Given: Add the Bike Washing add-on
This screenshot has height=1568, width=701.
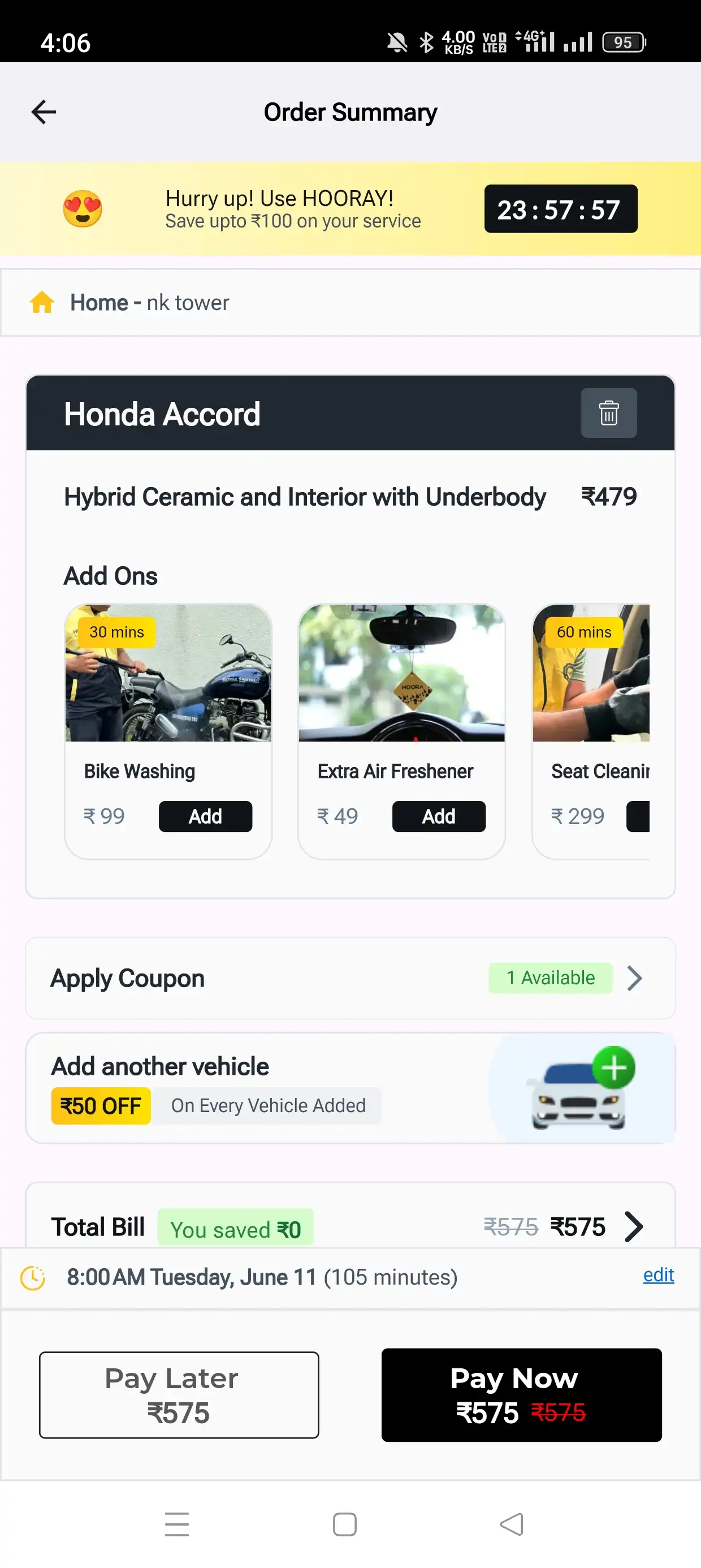Looking at the screenshot, I should click(x=205, y=816).
